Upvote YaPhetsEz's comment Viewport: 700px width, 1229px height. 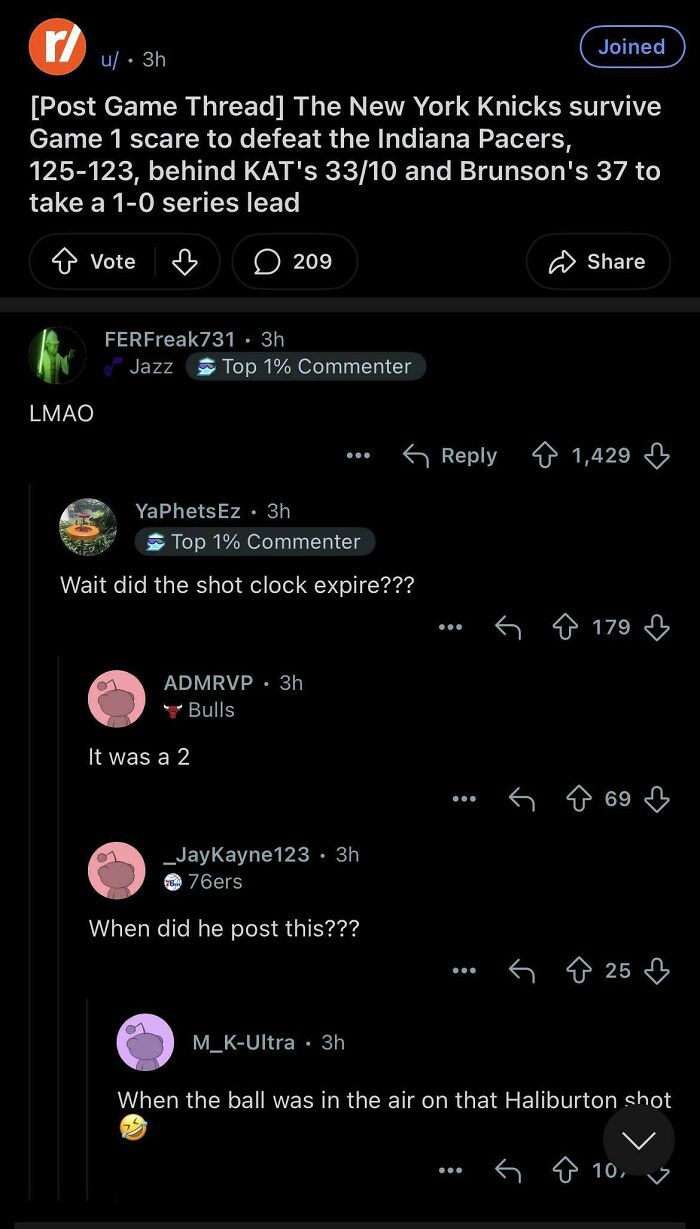click(567, 628)
